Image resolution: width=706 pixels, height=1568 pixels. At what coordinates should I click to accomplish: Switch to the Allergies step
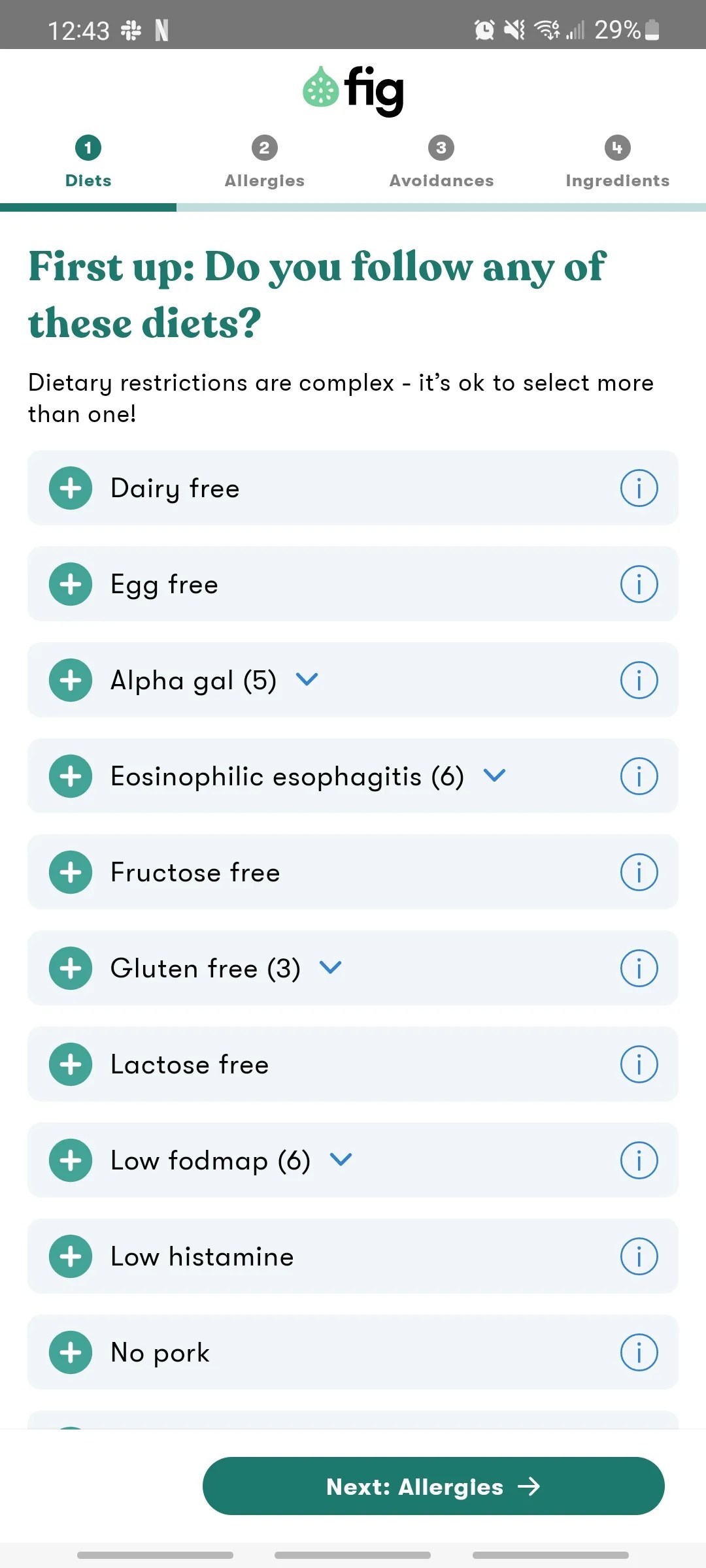pyautogui.click(x=264, y=161)
